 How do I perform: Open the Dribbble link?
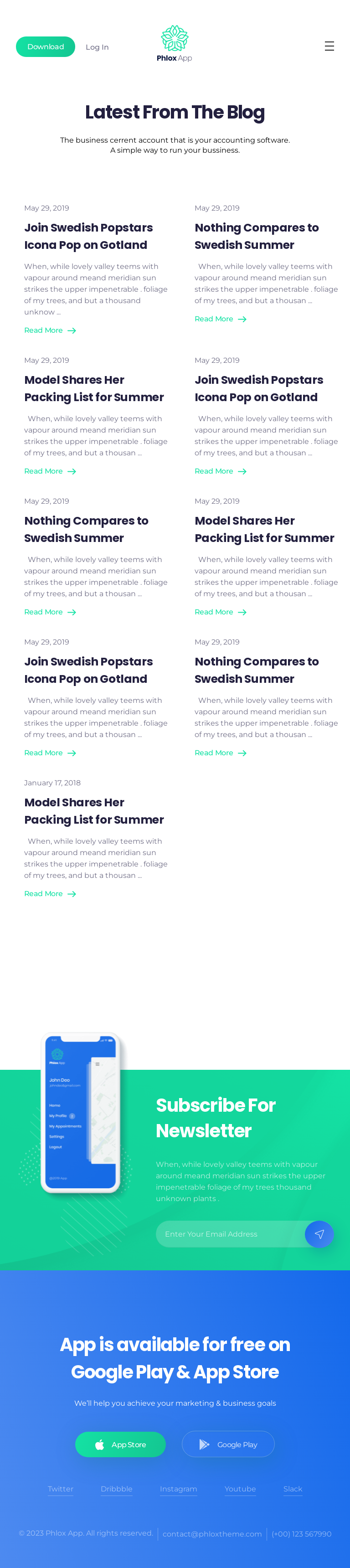116,1489
